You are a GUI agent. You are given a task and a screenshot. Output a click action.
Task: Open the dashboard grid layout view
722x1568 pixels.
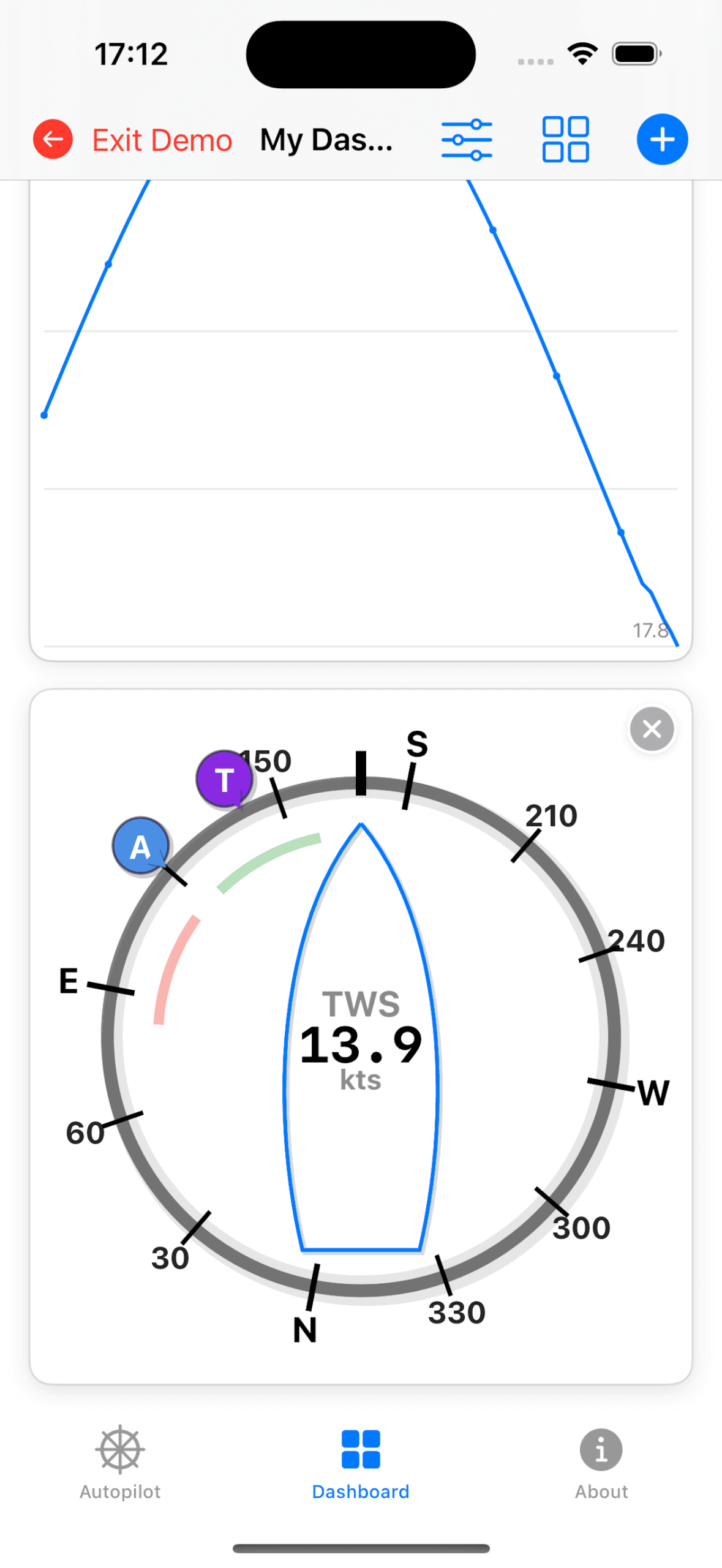point(565,140)
